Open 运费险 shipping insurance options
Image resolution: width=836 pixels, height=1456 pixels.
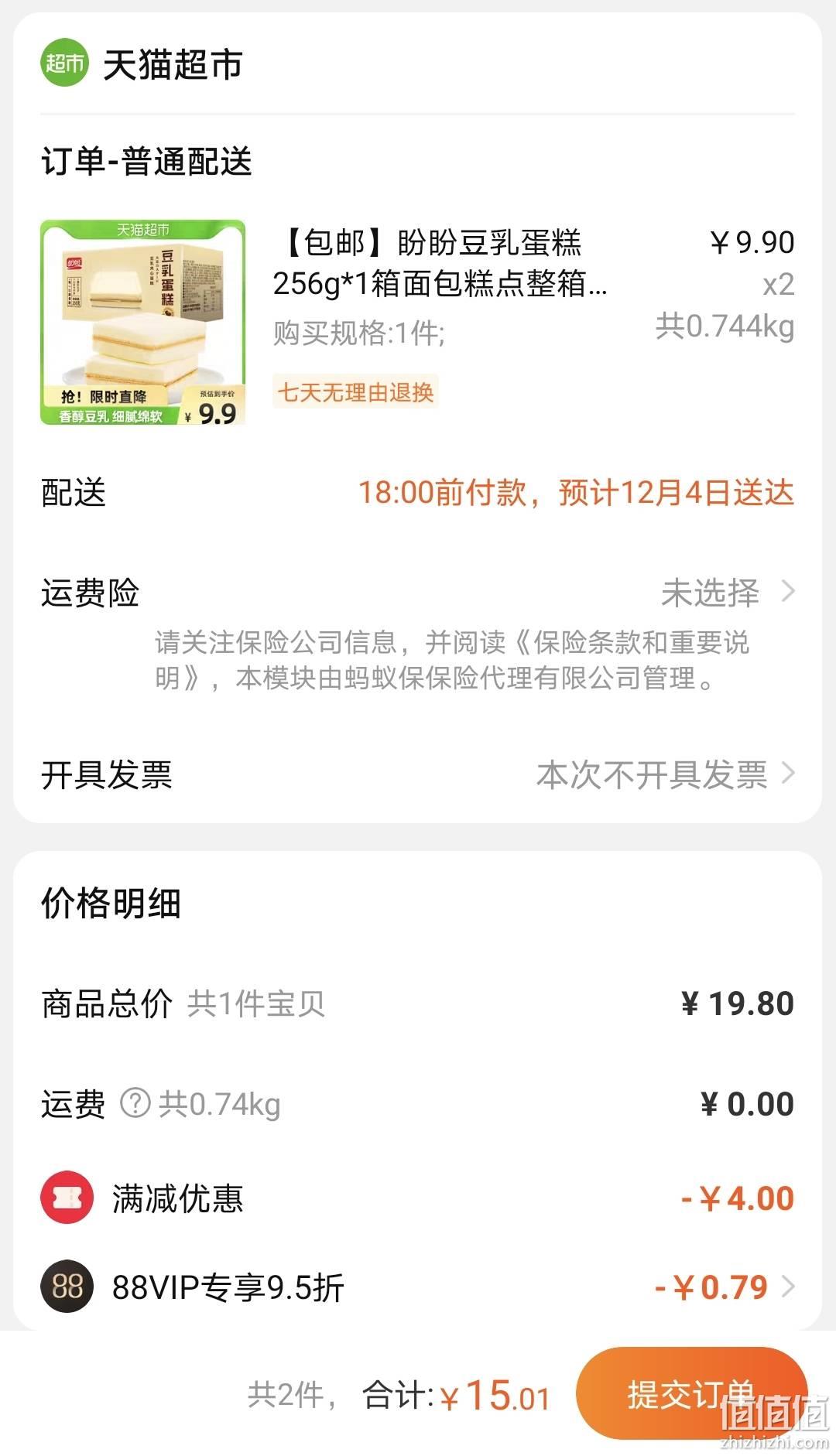pyautogui.click(x=726, y=593)
